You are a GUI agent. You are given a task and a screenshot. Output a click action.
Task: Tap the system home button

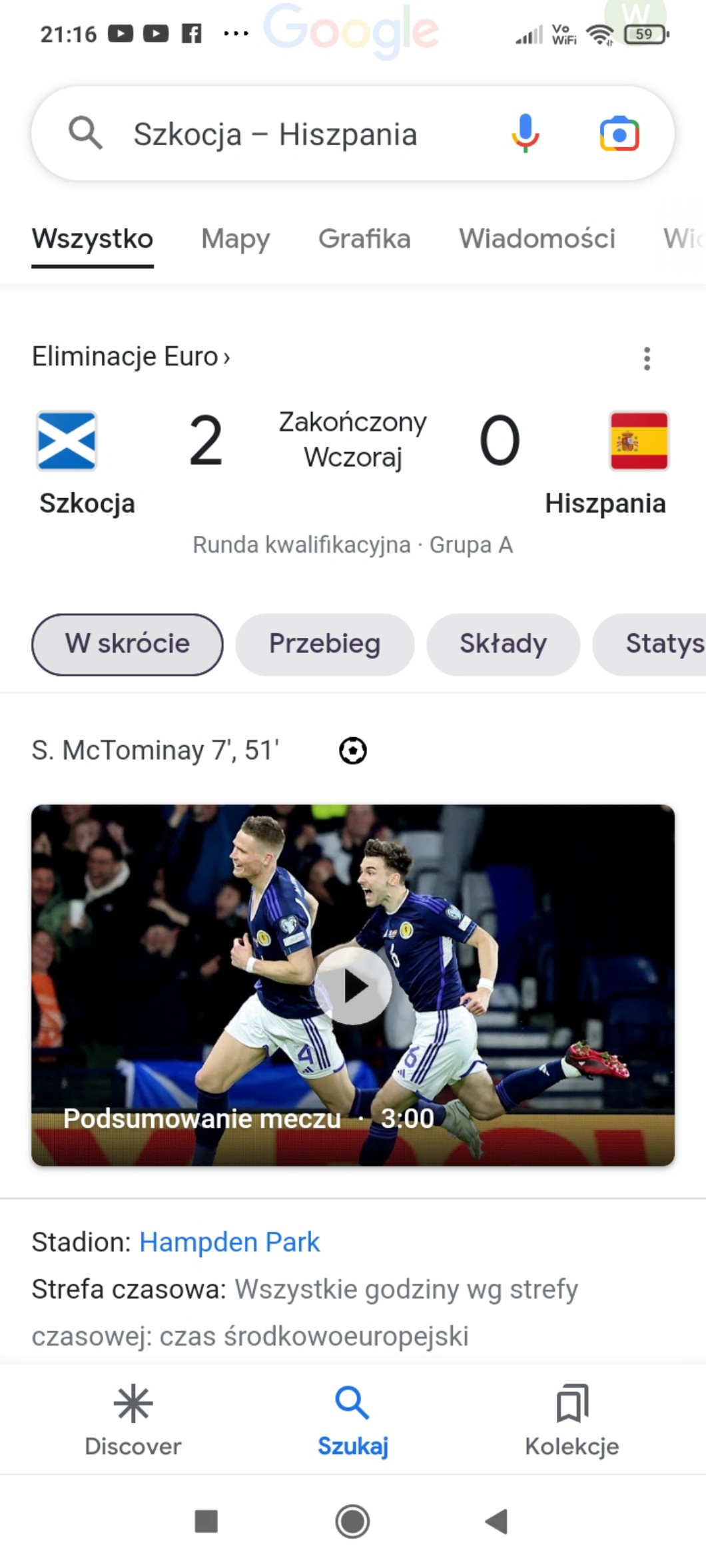pos(352,1521)
